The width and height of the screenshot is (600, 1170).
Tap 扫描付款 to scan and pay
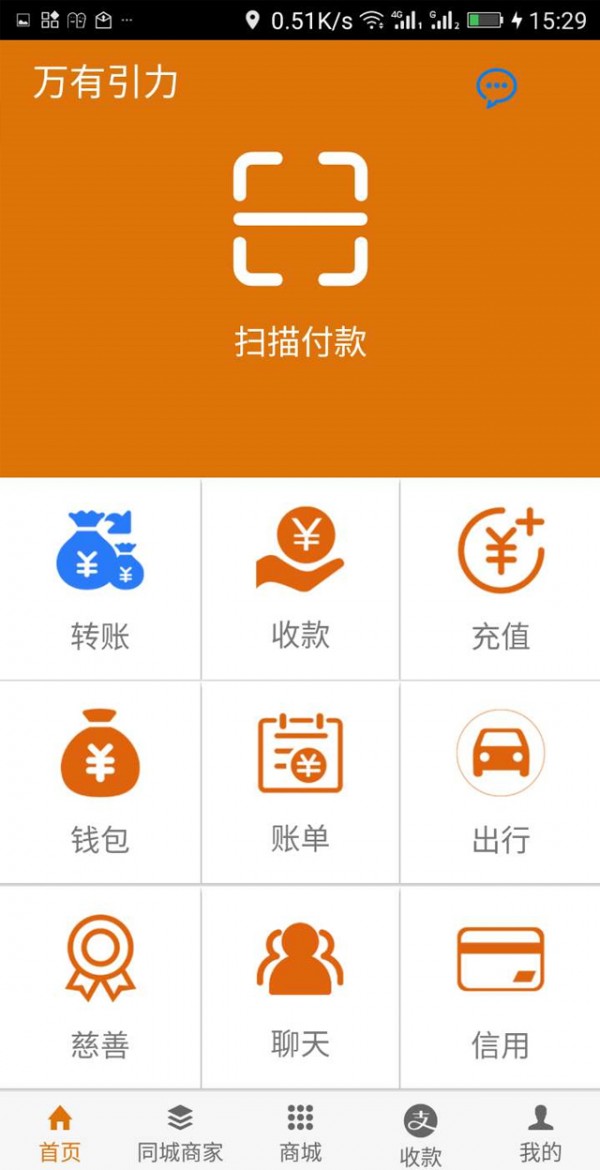coord(300,255)
